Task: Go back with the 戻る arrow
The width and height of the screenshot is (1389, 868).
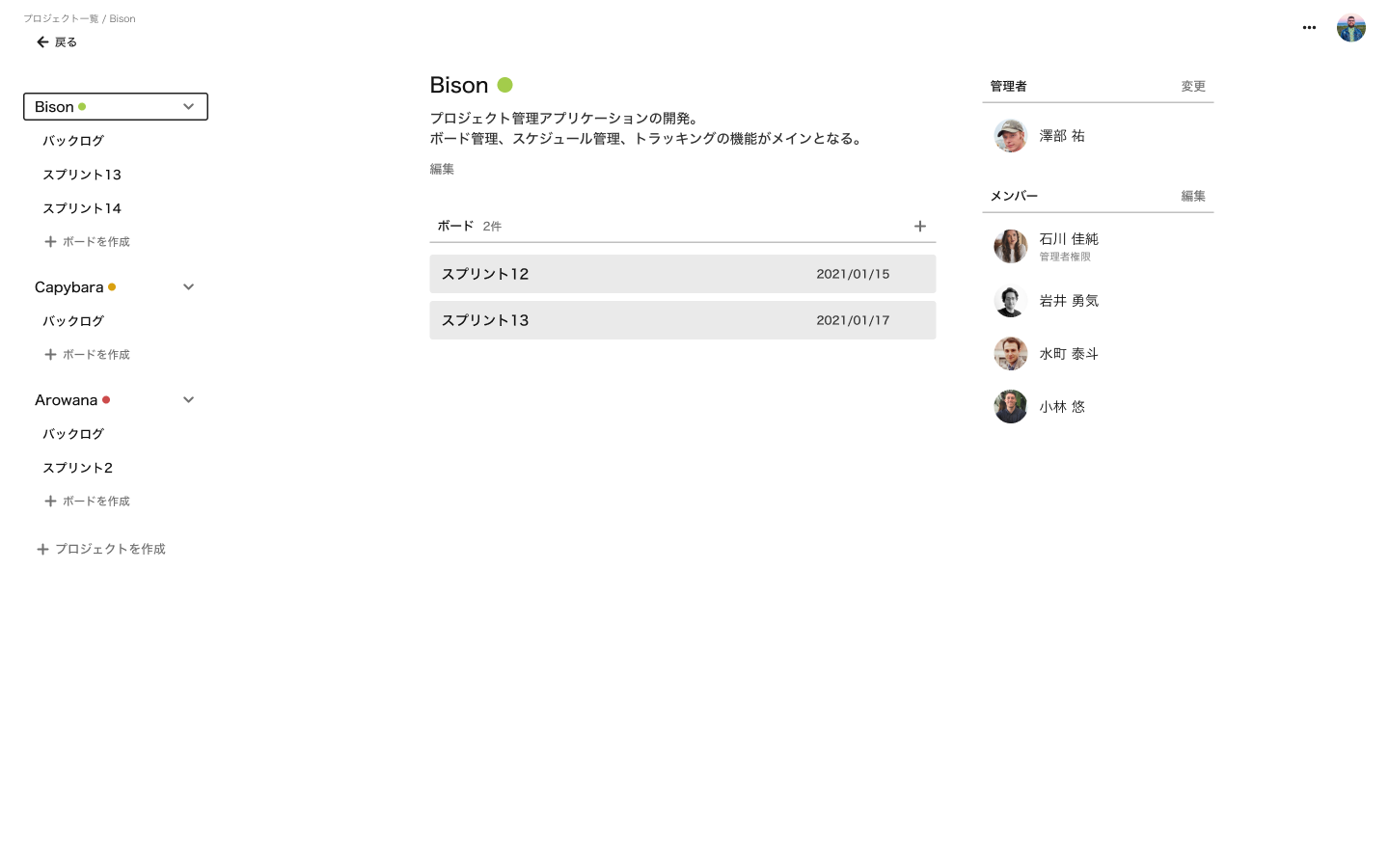Action: 56,42
